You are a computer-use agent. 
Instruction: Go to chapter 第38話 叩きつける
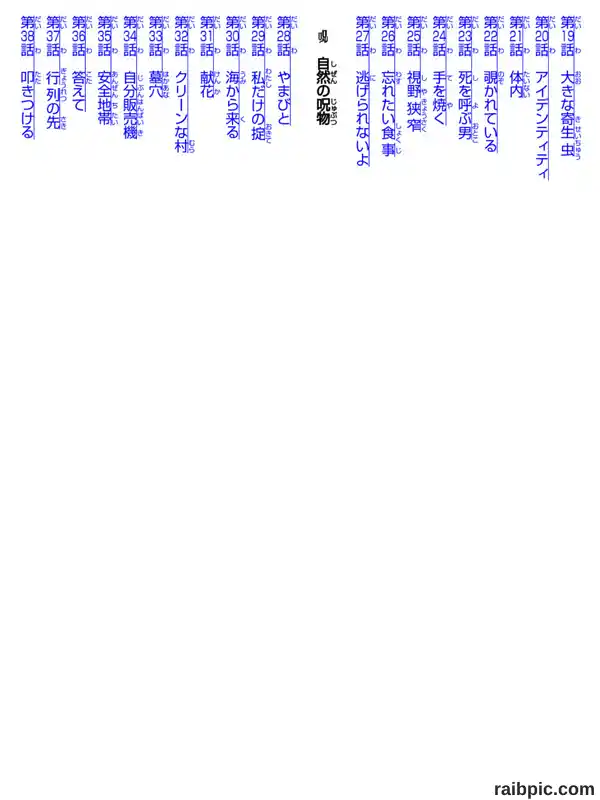point(30,77)
